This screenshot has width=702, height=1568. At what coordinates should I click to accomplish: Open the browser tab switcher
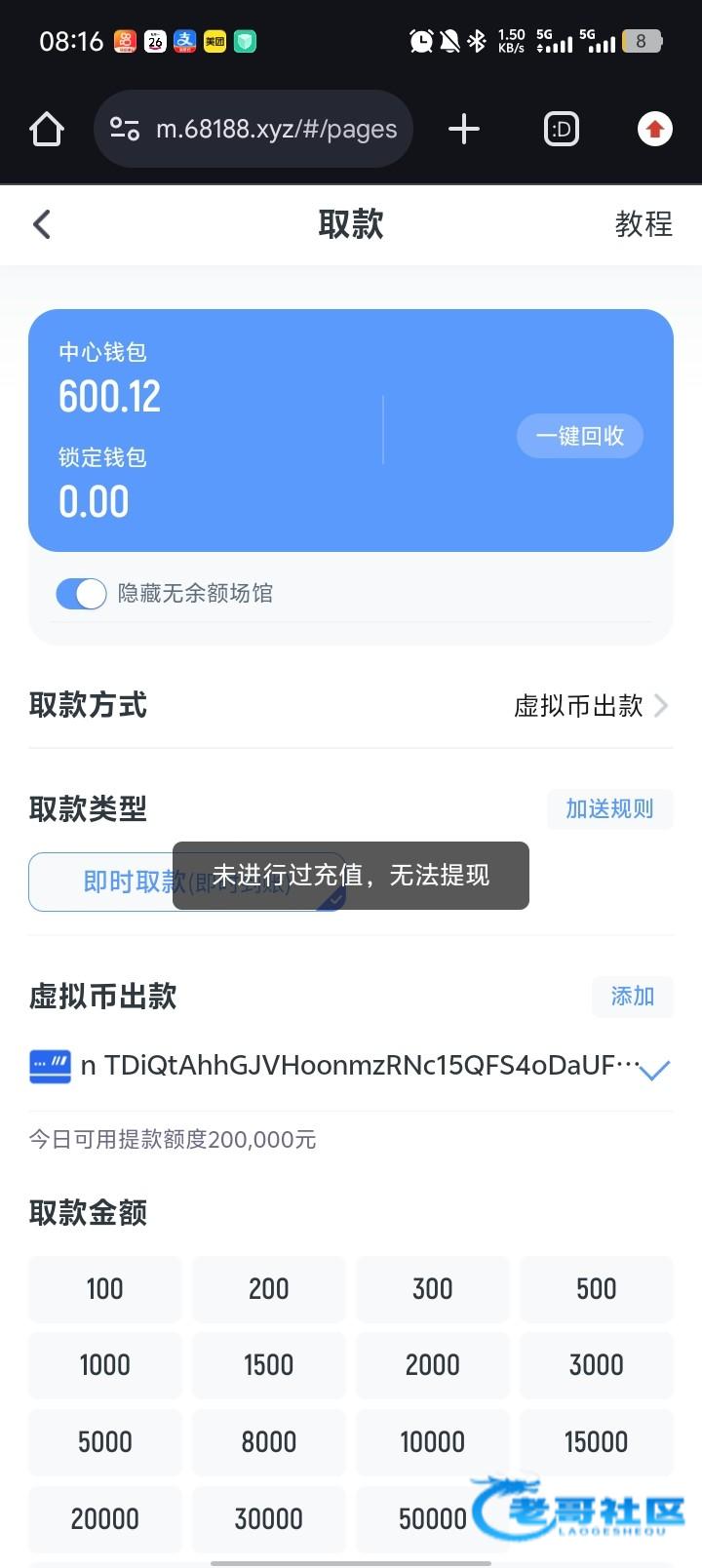562,129
